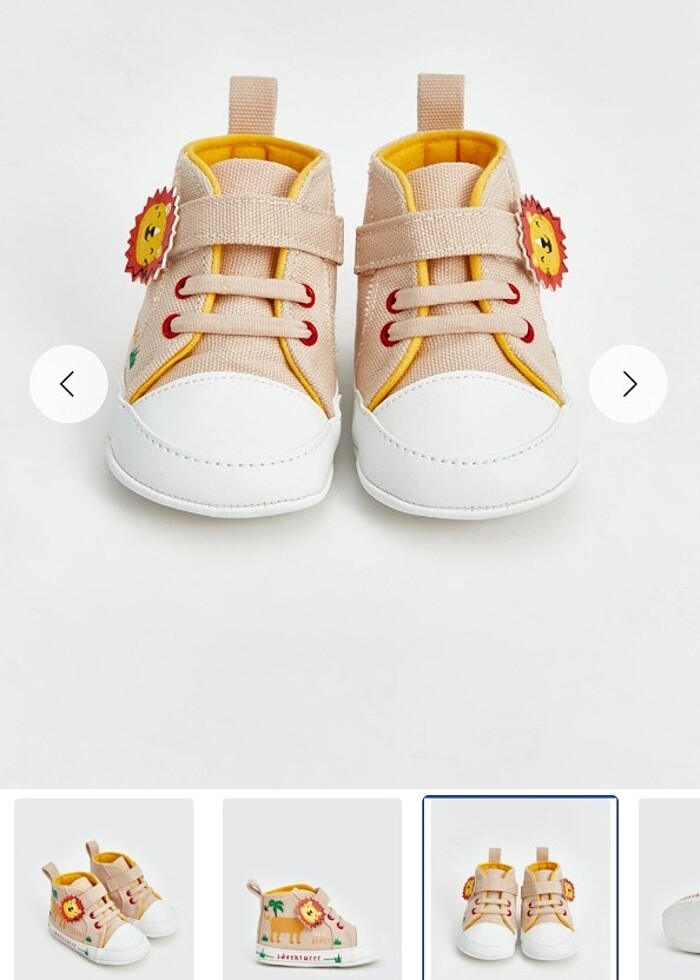Select the side-view thumbnail with the lion
700x980 pixels.
312,888
